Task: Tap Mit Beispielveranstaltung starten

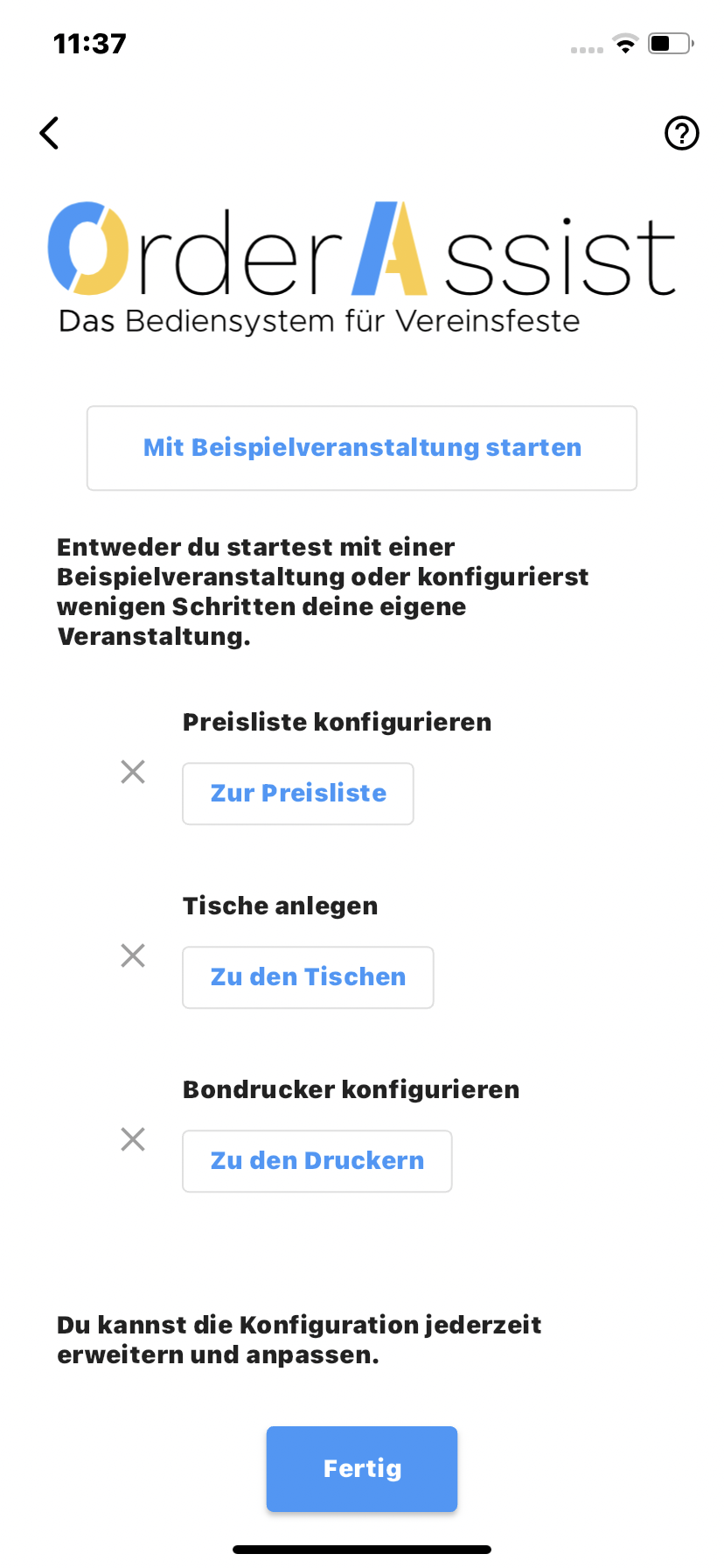Action: click(362, 448)
